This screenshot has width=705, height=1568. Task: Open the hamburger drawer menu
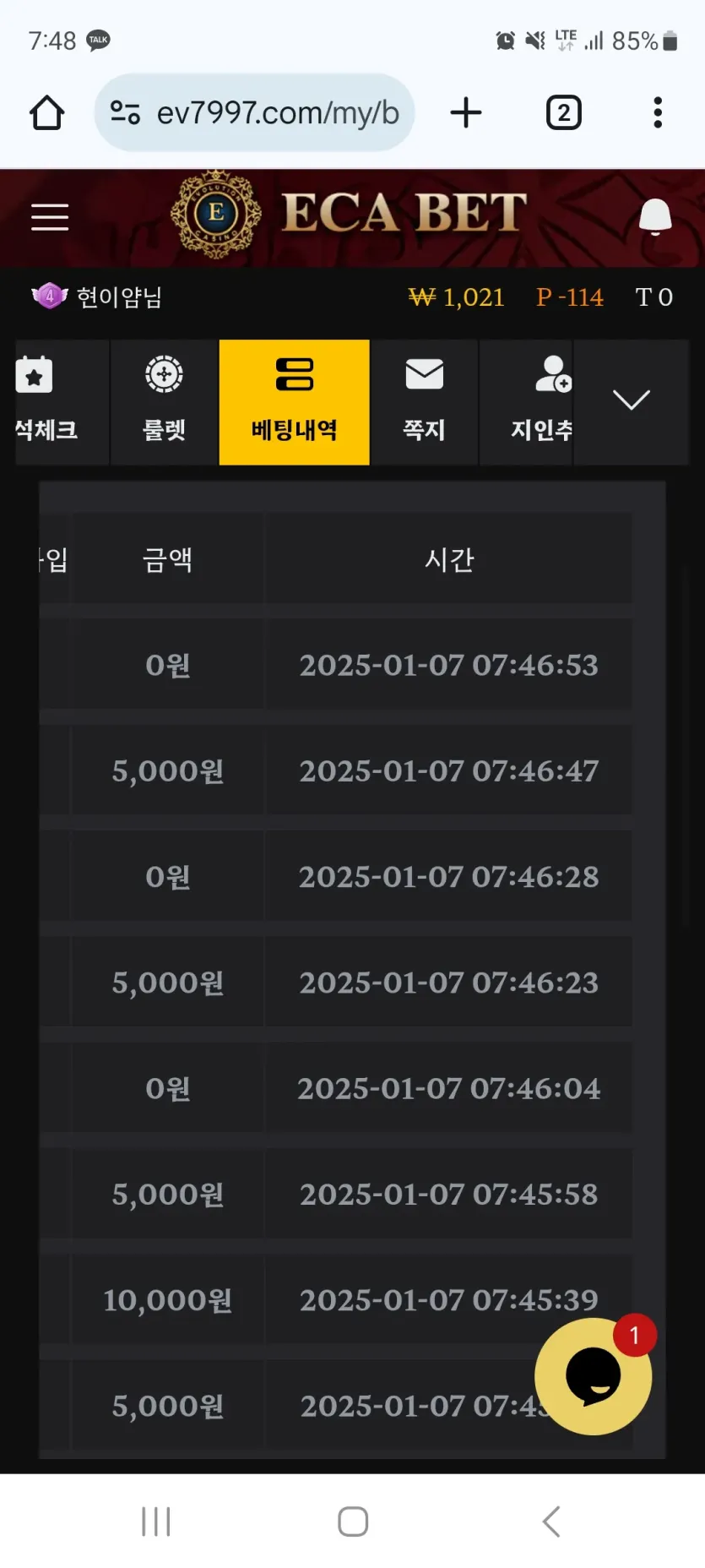[50, 217]
